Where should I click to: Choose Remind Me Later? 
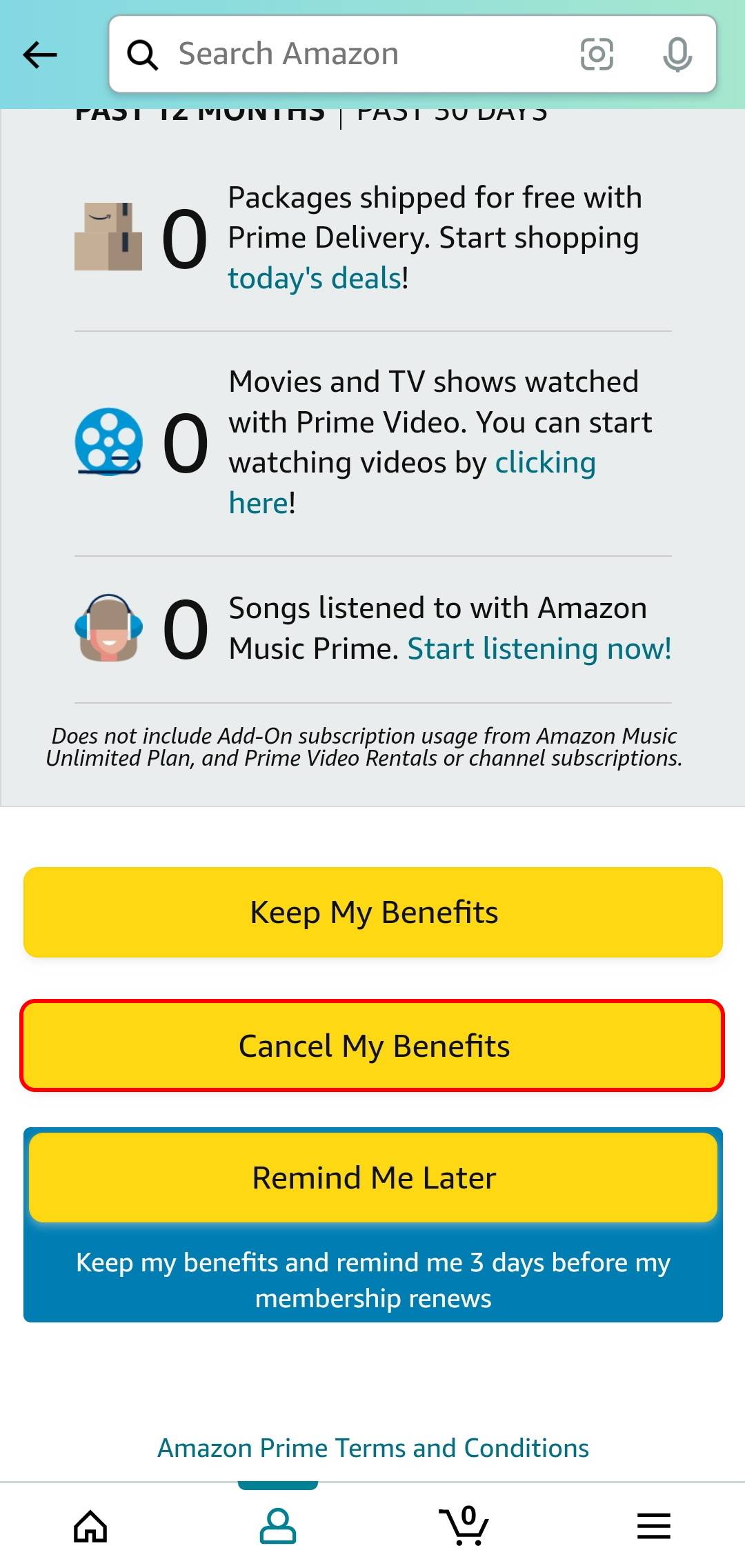pyautogui.click(x=372, y=1177)
